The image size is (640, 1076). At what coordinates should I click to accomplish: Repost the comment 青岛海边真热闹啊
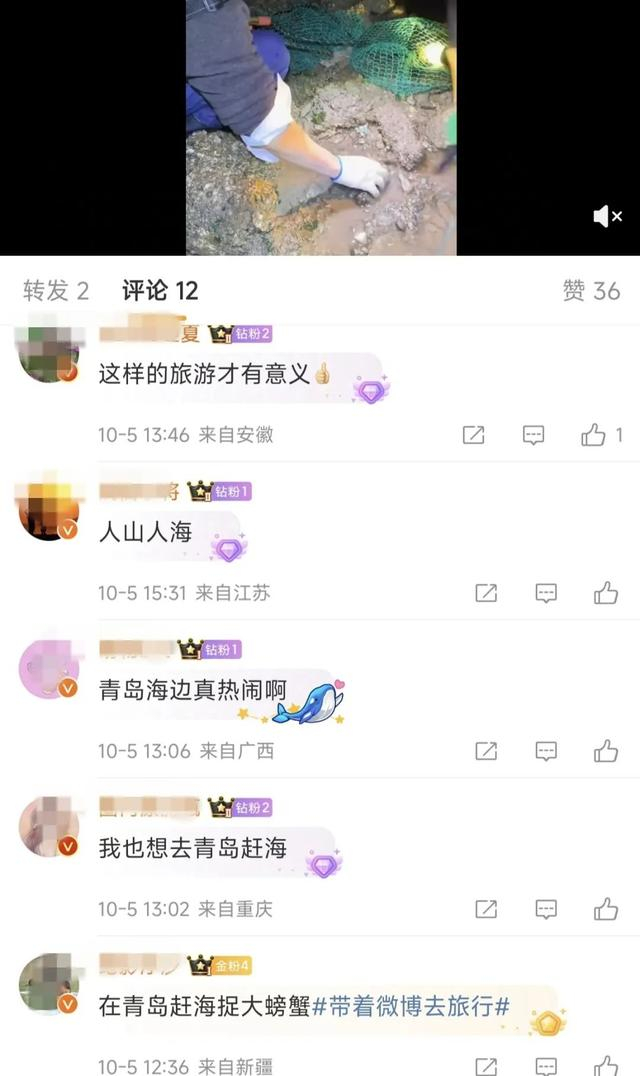[486, 751]
